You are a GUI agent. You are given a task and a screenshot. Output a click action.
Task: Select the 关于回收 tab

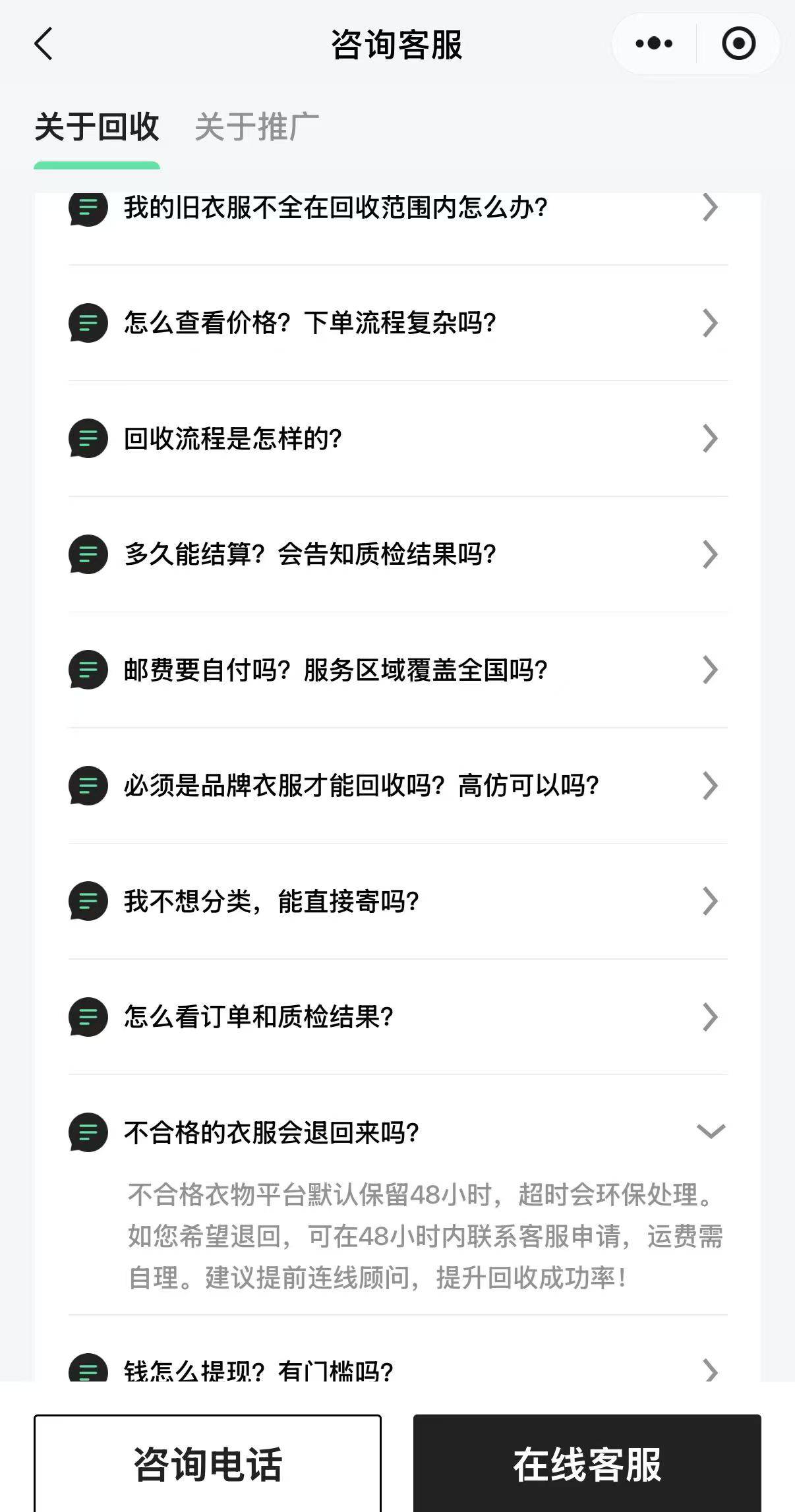tap(96, 127)
